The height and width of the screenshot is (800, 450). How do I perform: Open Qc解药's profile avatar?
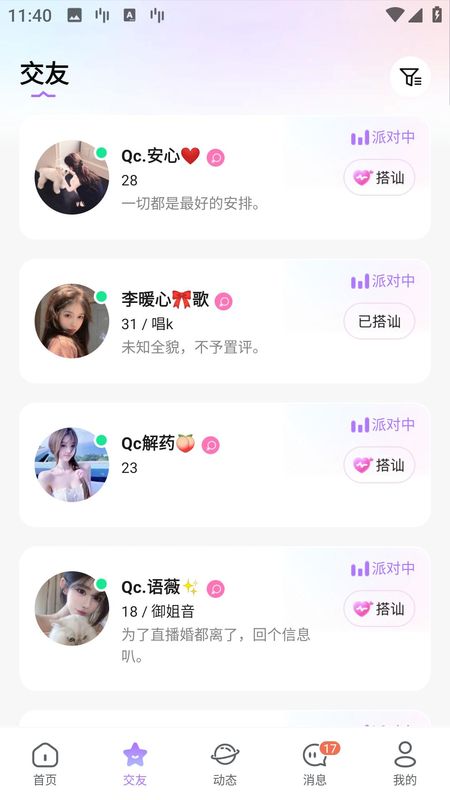(71, 465)
